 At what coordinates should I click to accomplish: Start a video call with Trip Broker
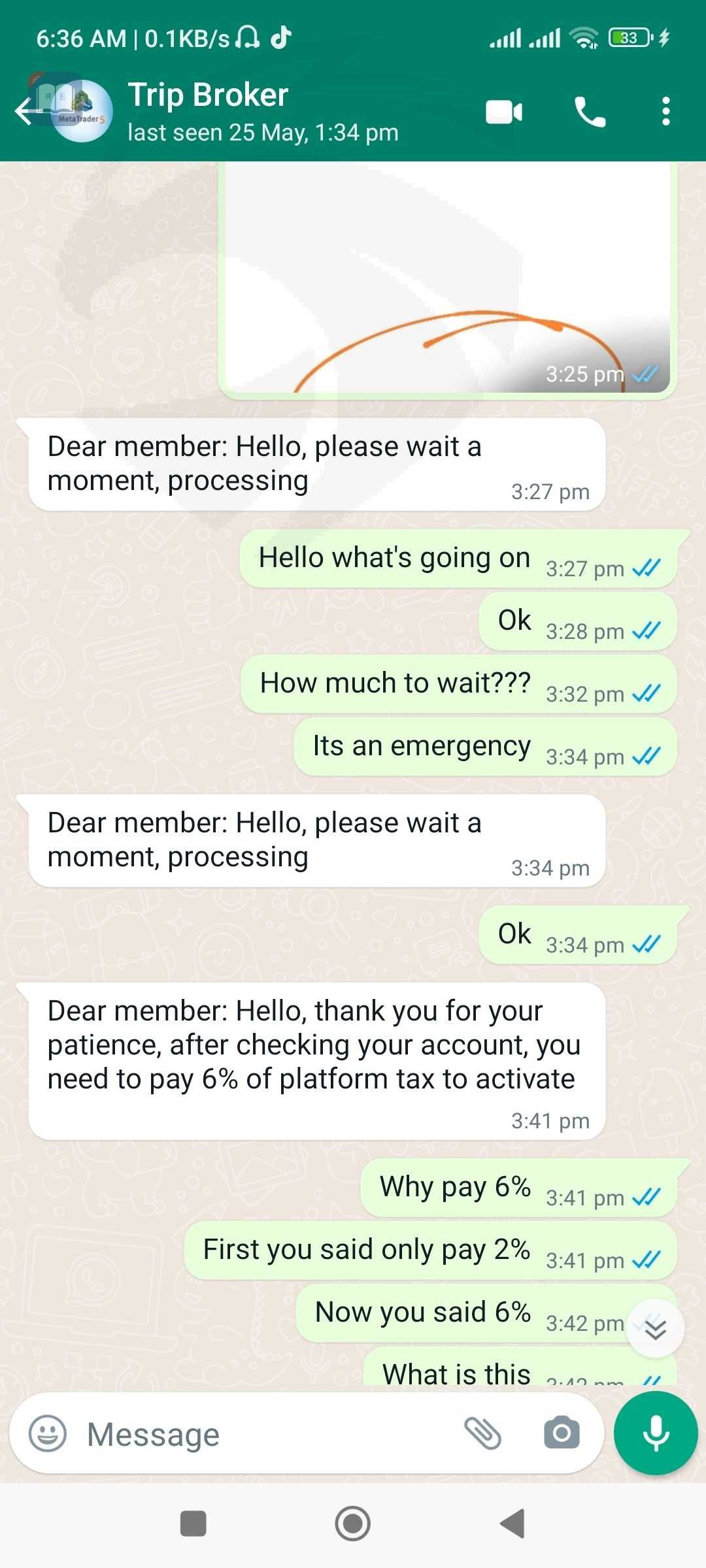(x=504, y=112)
